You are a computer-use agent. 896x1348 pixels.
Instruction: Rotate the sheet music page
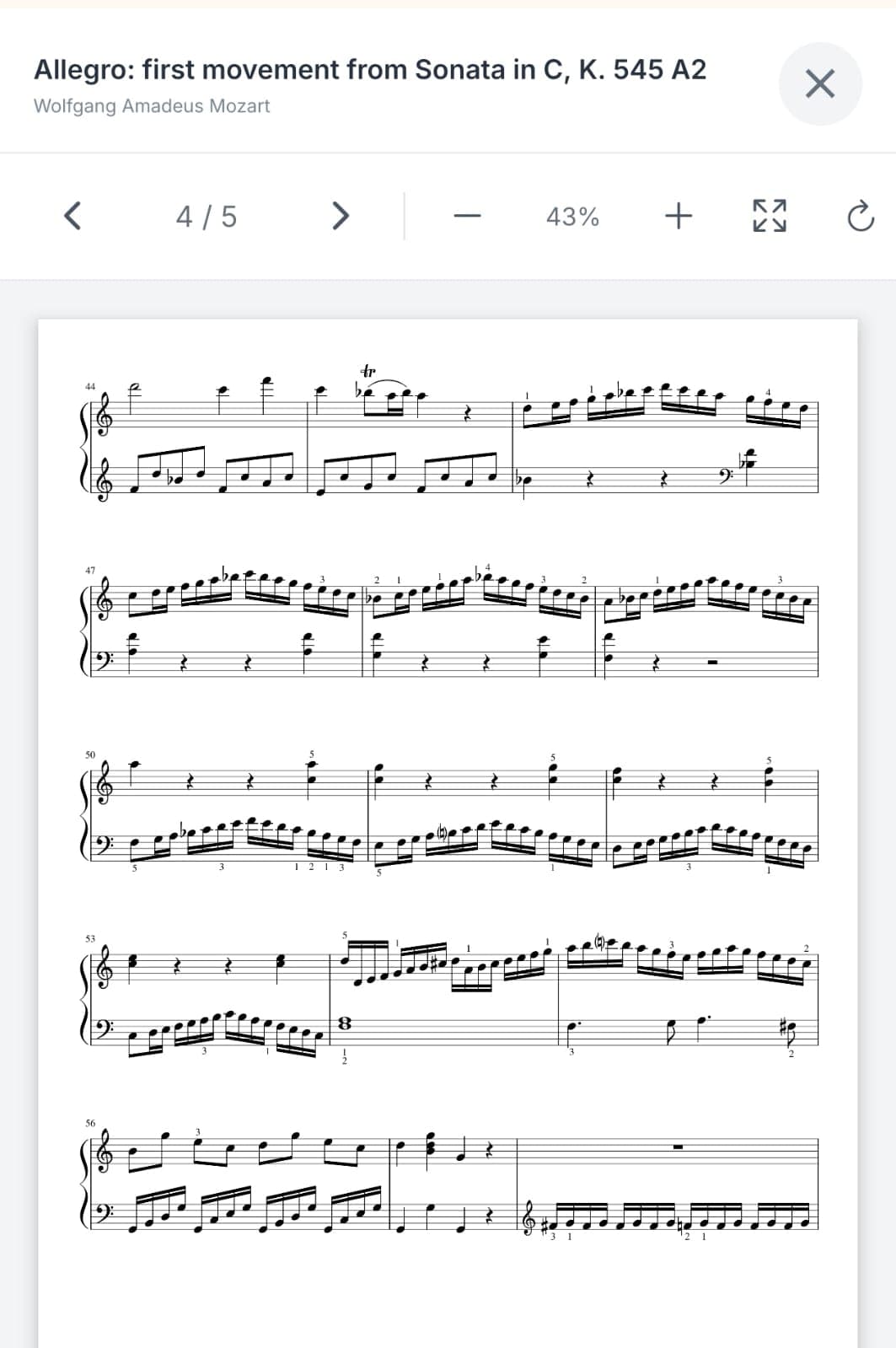point(861,217)
